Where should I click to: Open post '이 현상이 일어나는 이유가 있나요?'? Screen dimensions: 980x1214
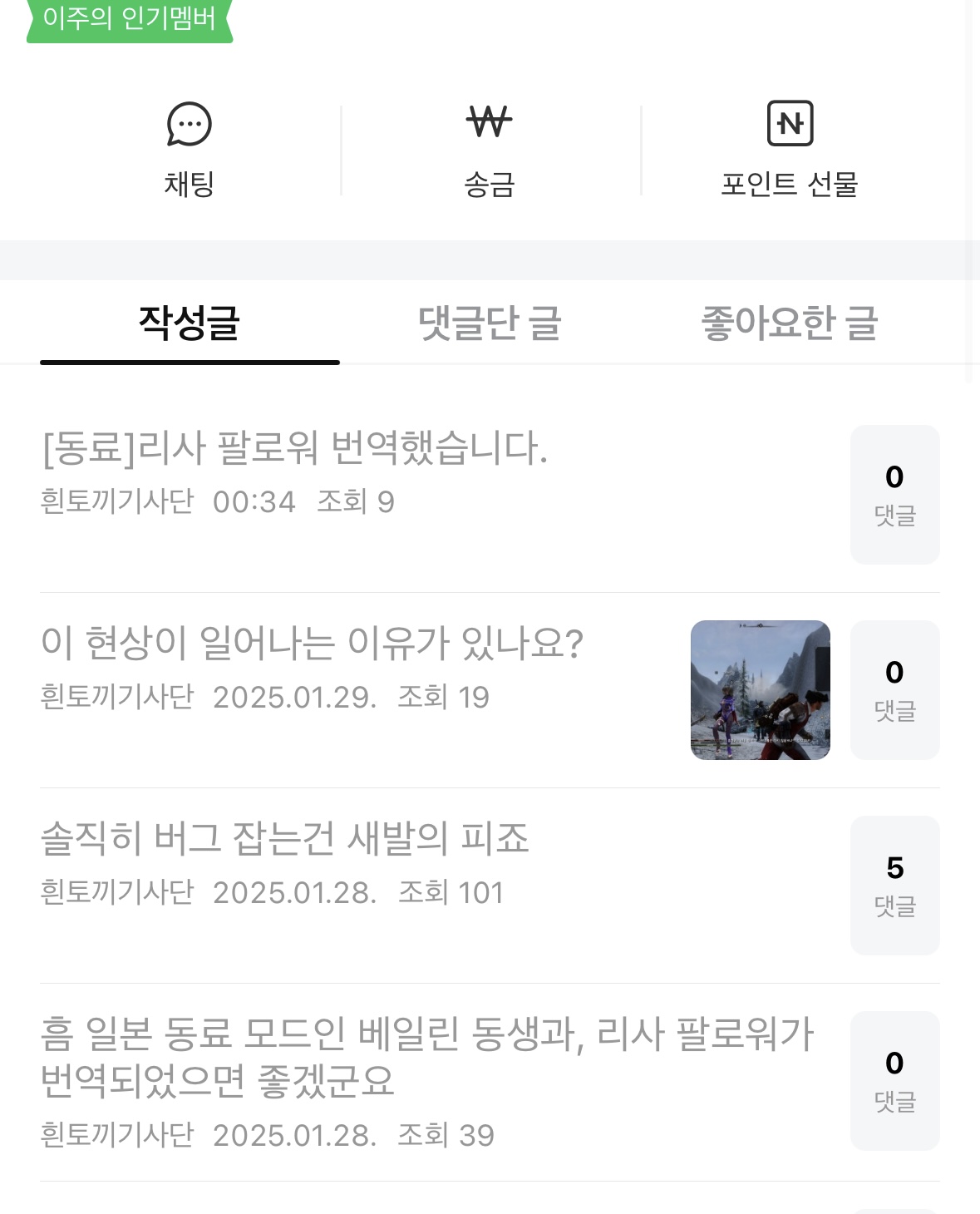click(x=313, y=644)
